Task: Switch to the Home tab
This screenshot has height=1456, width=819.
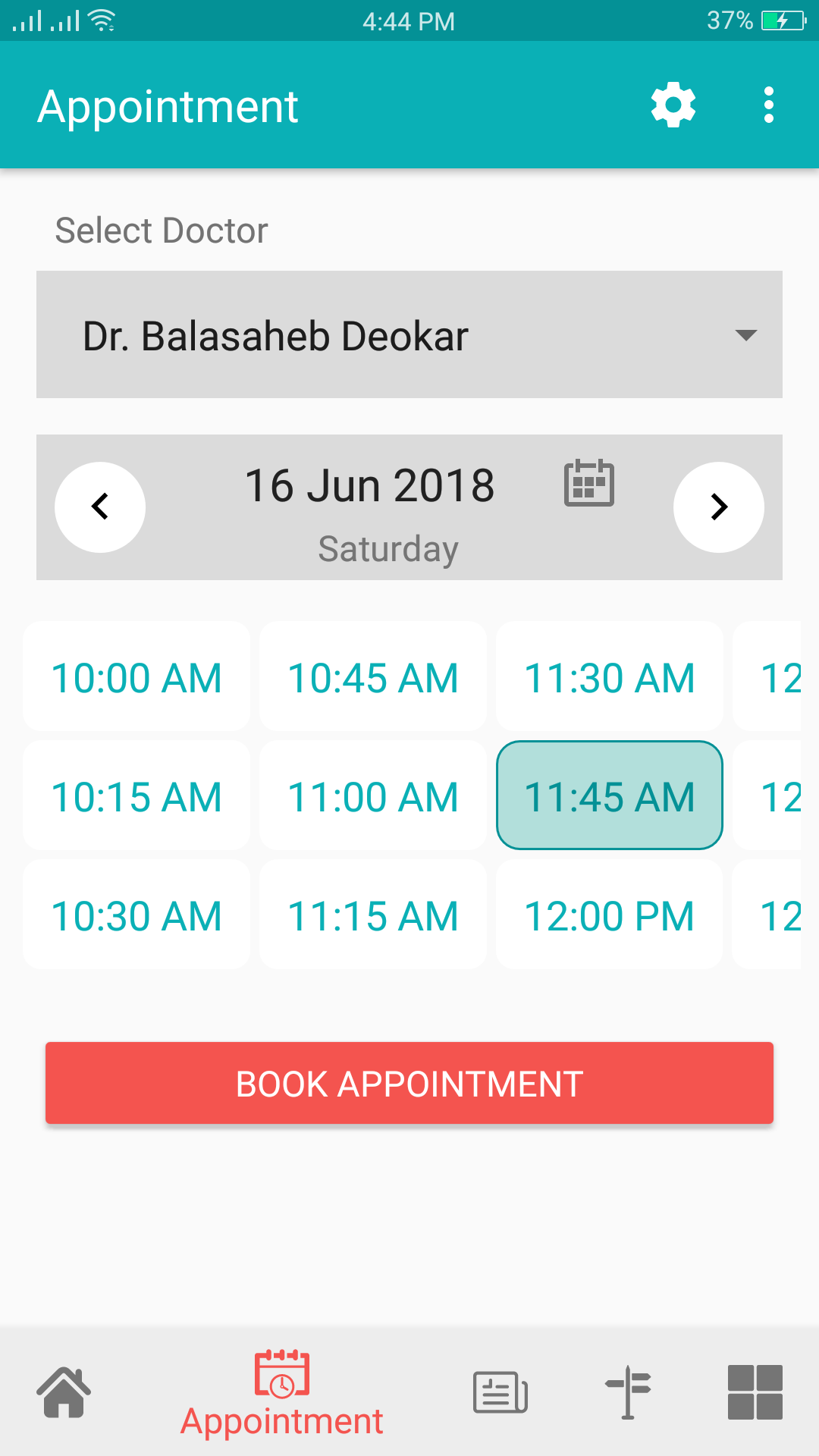Action: tap(64, 1392)
